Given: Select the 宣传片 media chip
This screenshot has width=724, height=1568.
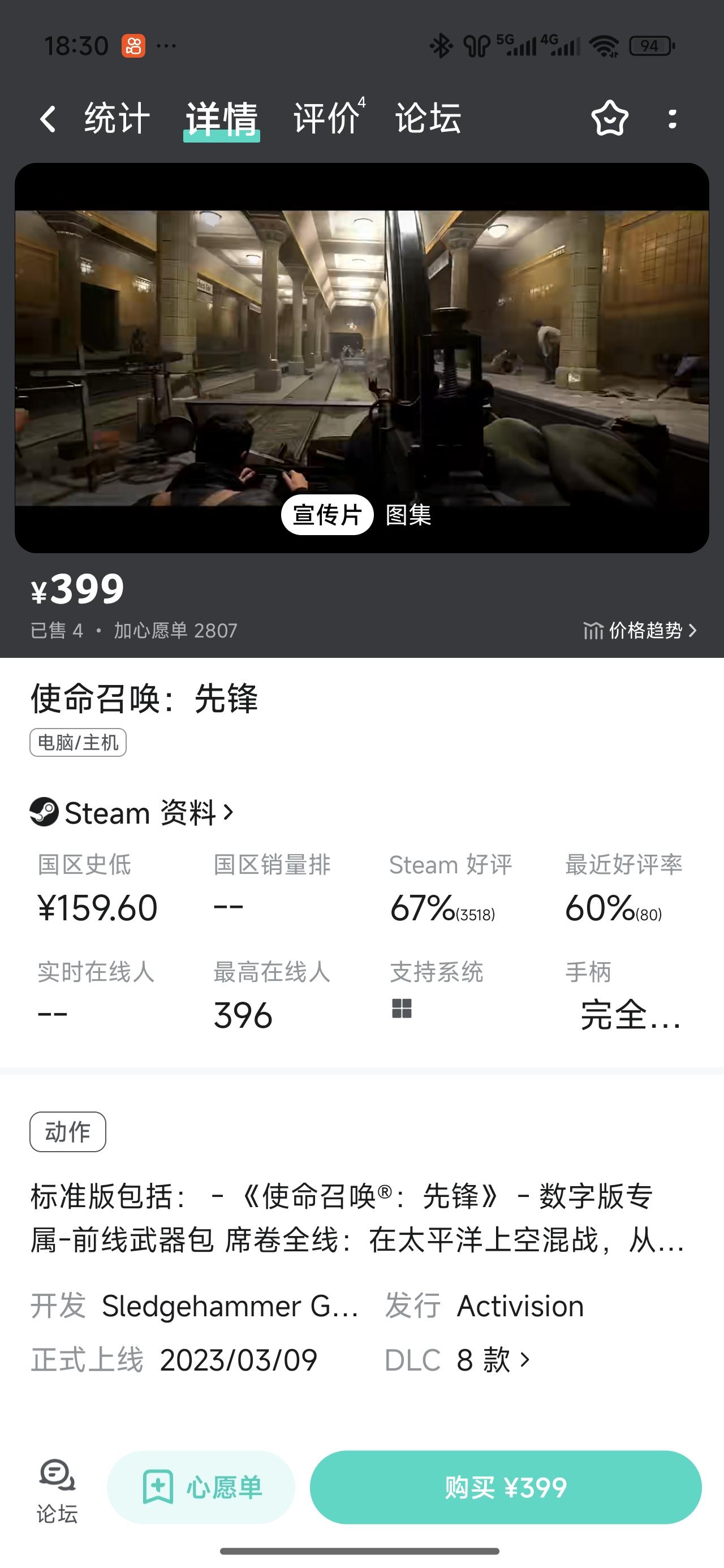Looking at the screenshot, I should (x=327, y=515).
